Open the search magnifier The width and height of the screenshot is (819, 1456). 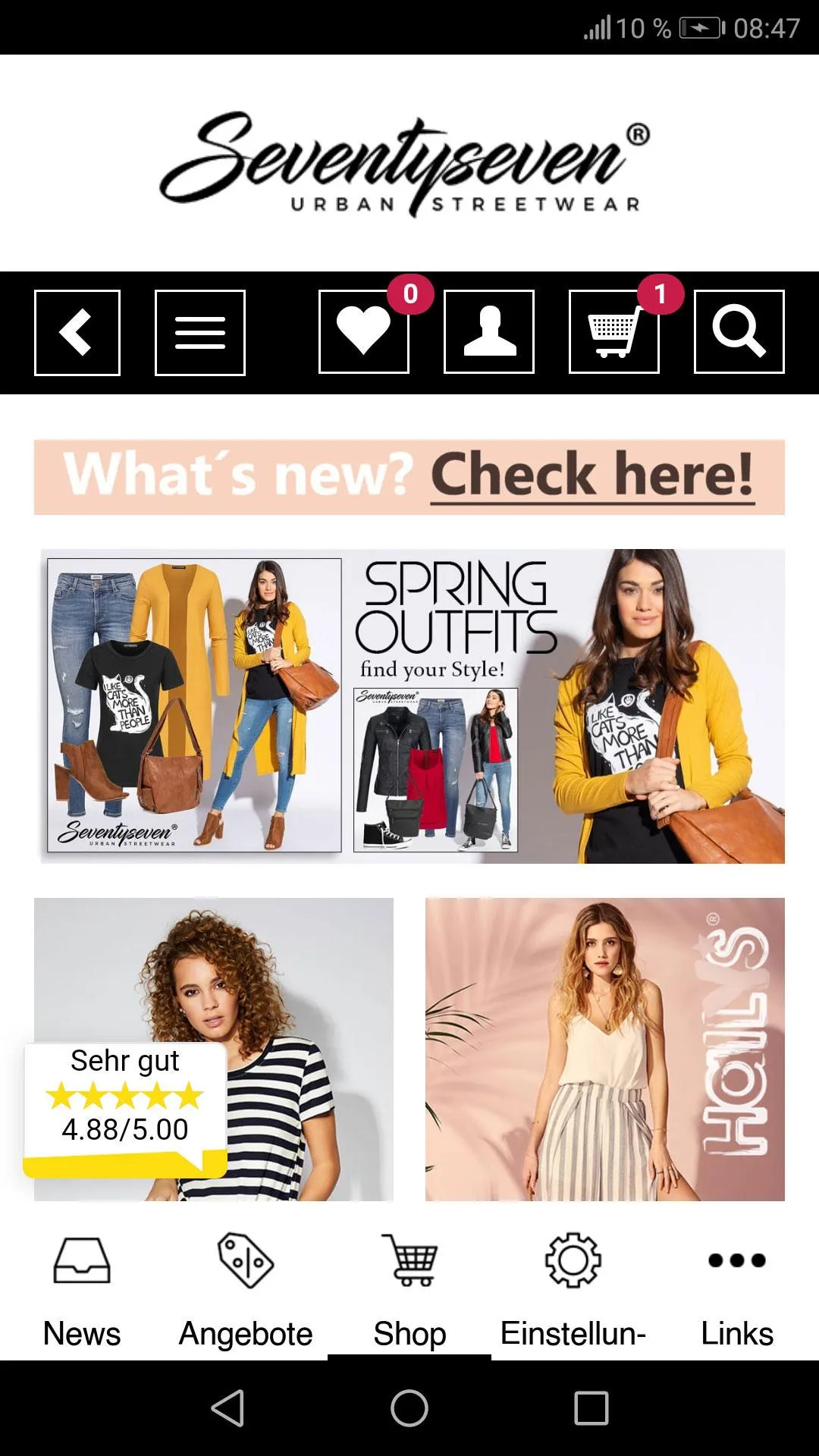(739, 332)
